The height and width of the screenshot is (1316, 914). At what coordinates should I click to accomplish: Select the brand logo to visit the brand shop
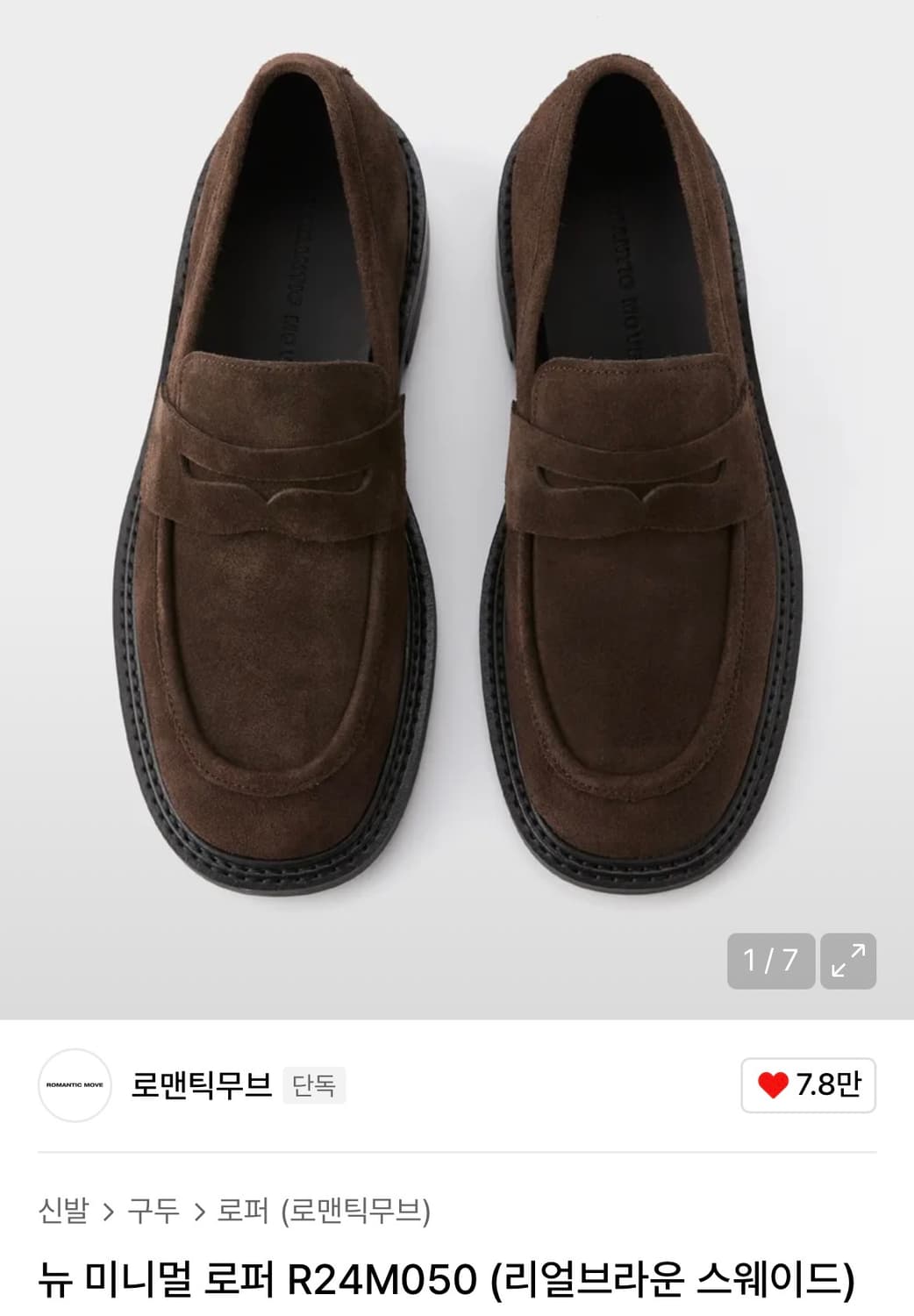point(75,1084)
